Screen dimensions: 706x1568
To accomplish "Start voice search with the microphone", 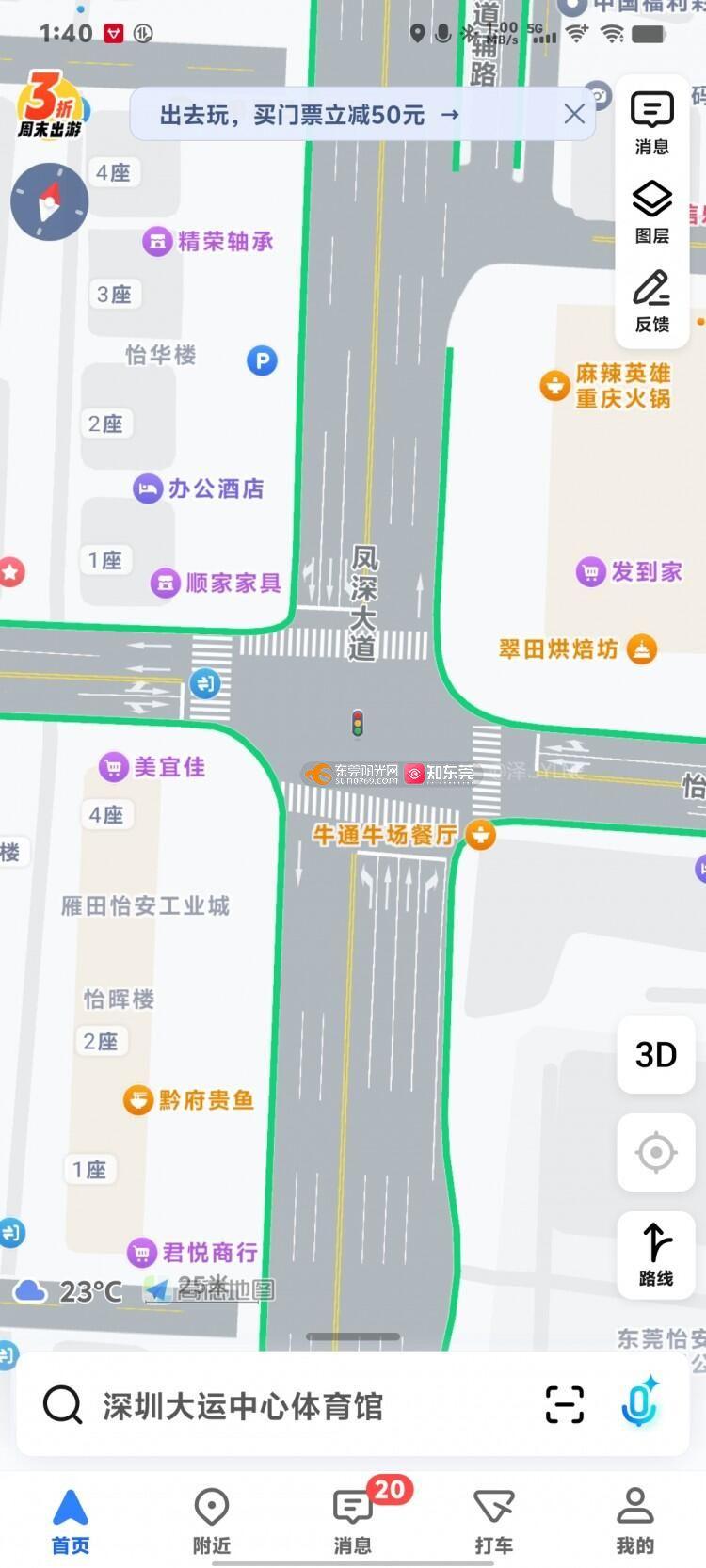I will click(639, 1403).
